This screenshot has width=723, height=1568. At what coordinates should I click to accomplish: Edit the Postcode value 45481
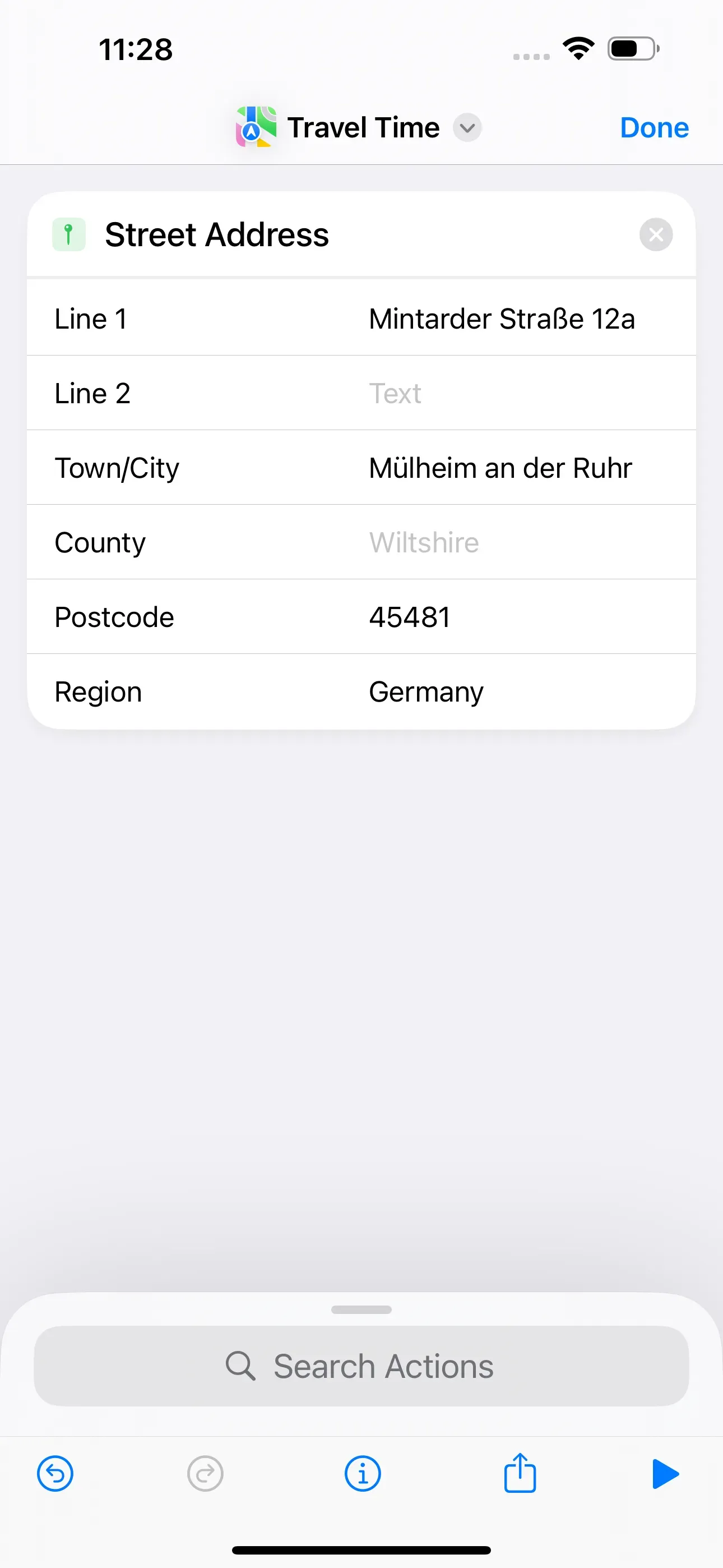pyautogui.click(x=410, y=616)
